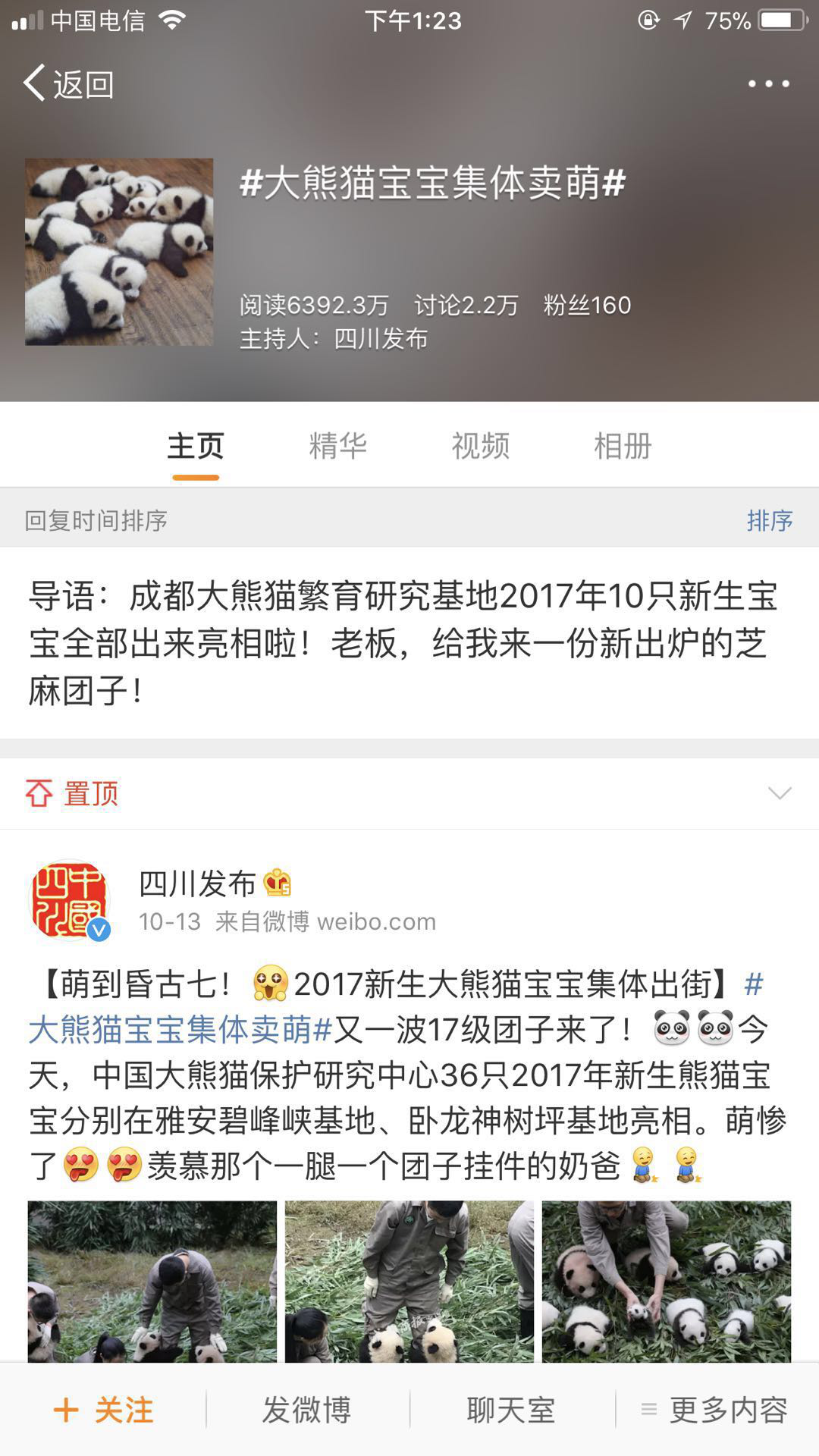This screenshot has height=1456, width=819.
Task: Open the panda topic cover image
Action: coord(119,252)
